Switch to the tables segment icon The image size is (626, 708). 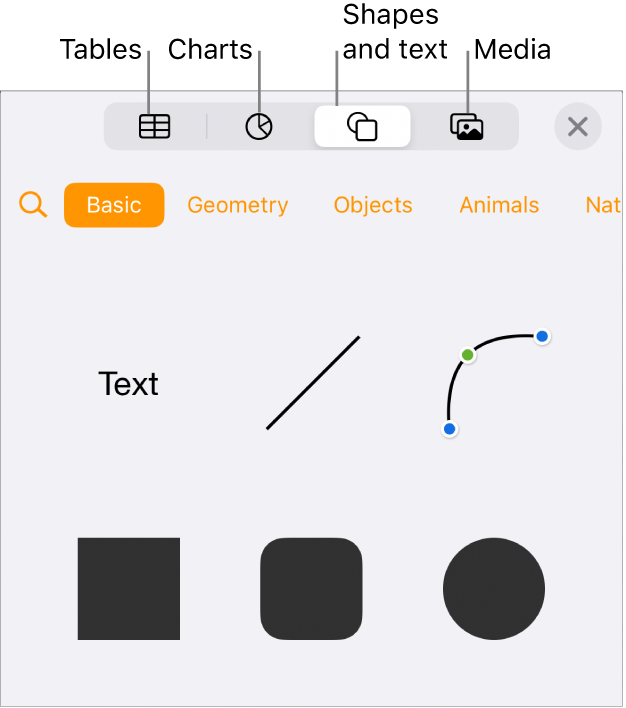tap(155, 127)
